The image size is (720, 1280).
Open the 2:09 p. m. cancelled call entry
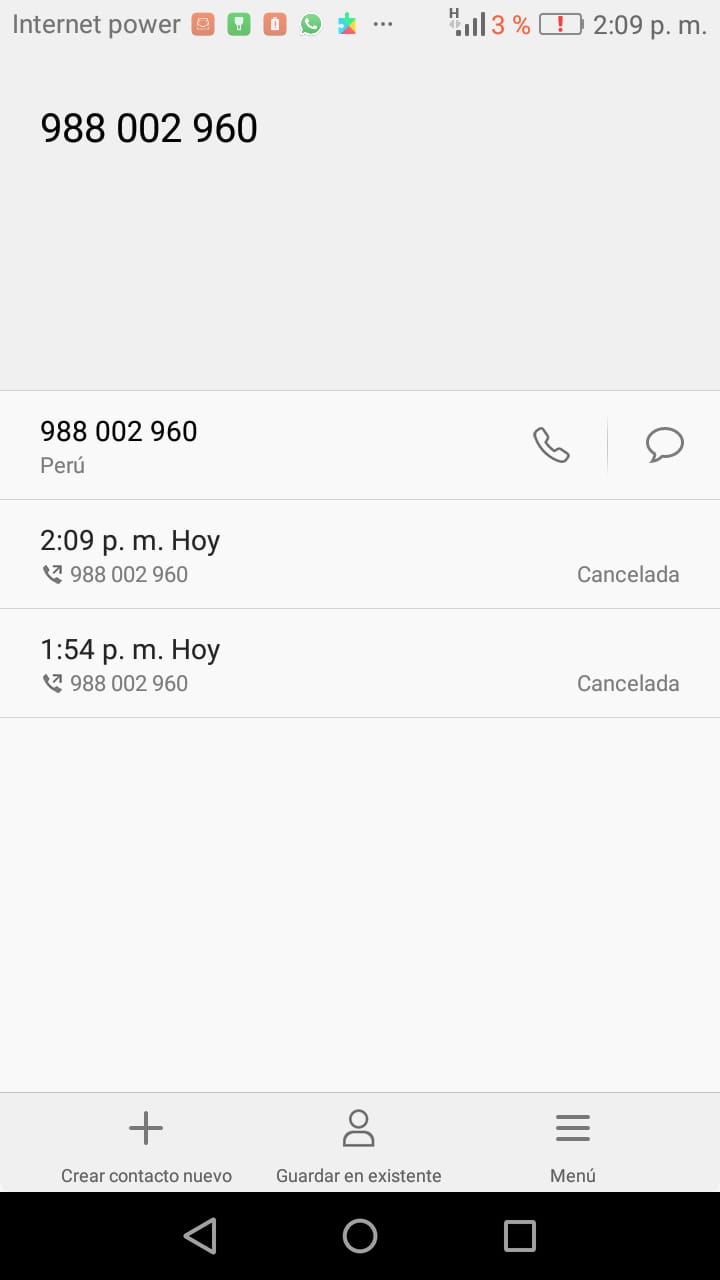pos(360,554)
